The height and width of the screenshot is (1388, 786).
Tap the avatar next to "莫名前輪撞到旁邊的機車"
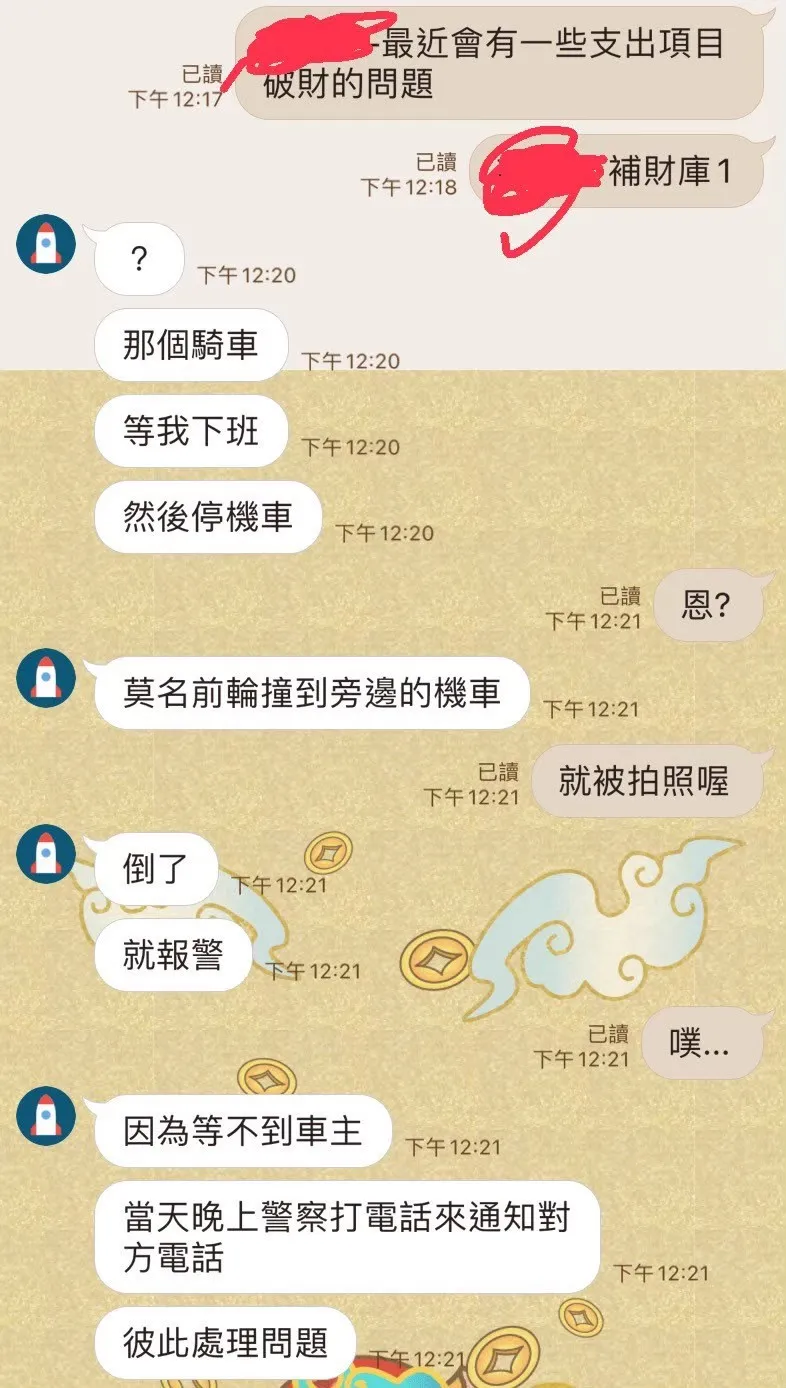[x=46, y=678]
